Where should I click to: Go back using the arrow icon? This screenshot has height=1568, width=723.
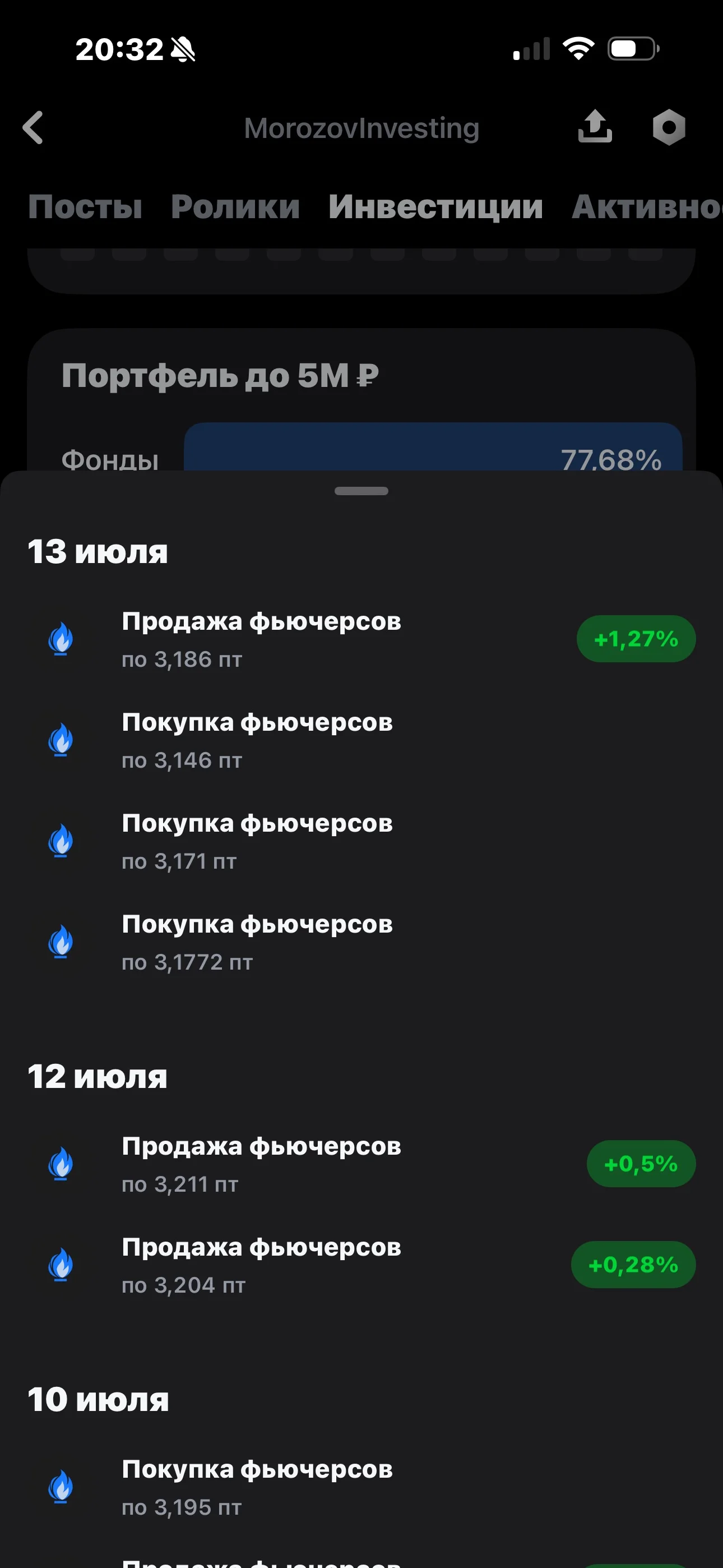tap(33, 127)
